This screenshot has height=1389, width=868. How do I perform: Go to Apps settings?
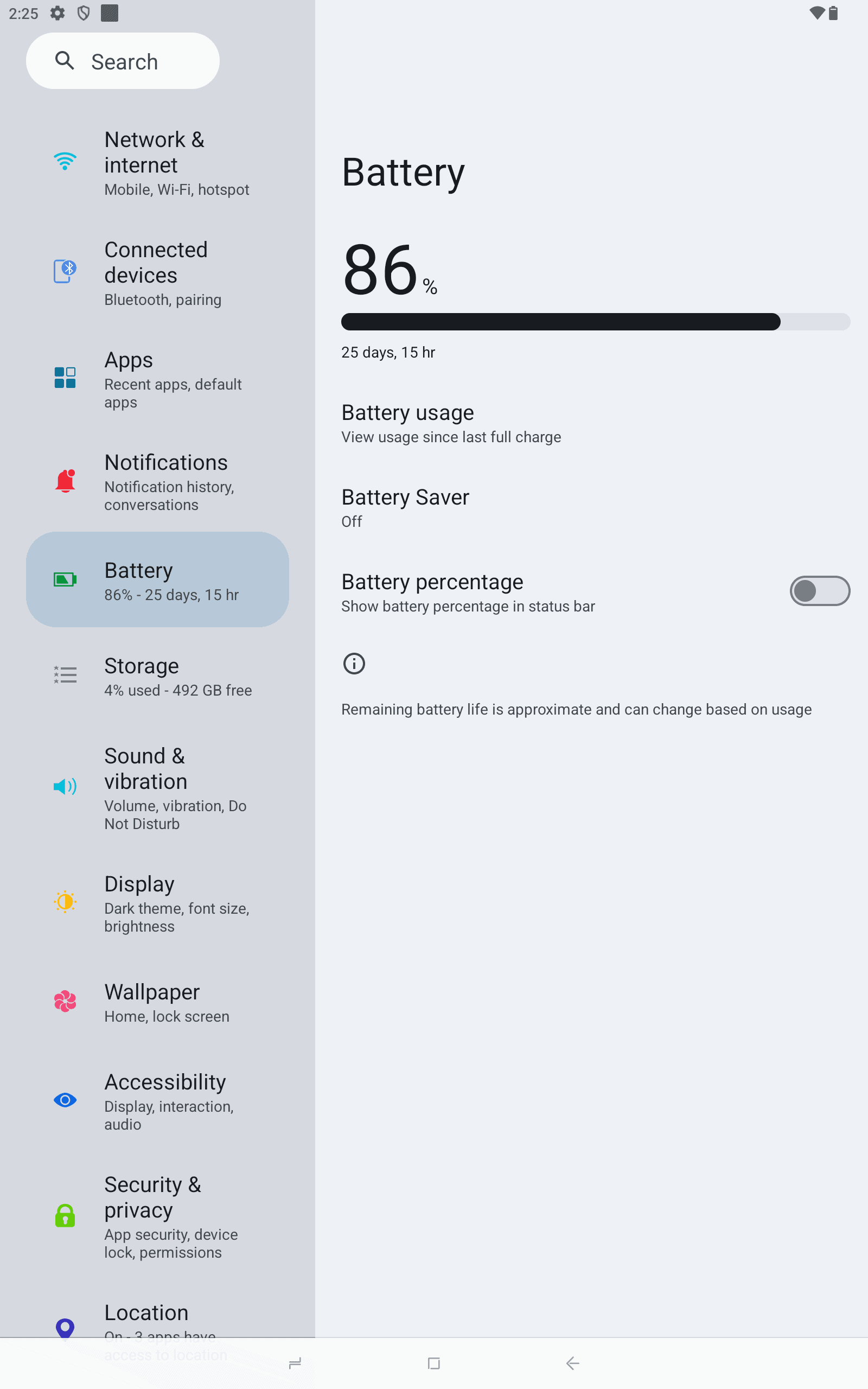[157, 378]
